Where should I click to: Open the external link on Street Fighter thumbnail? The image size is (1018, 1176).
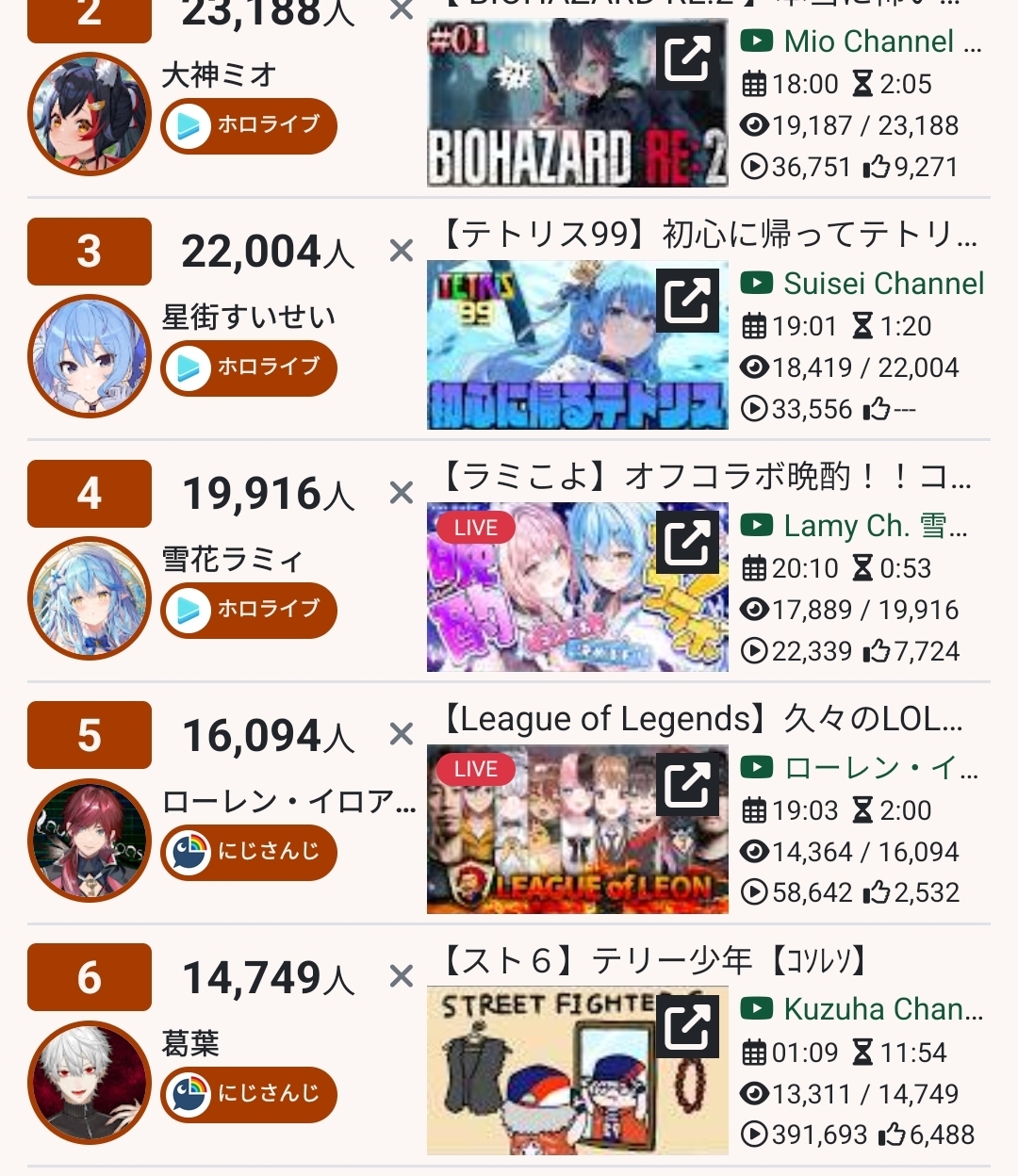[x=687, y=1027]
